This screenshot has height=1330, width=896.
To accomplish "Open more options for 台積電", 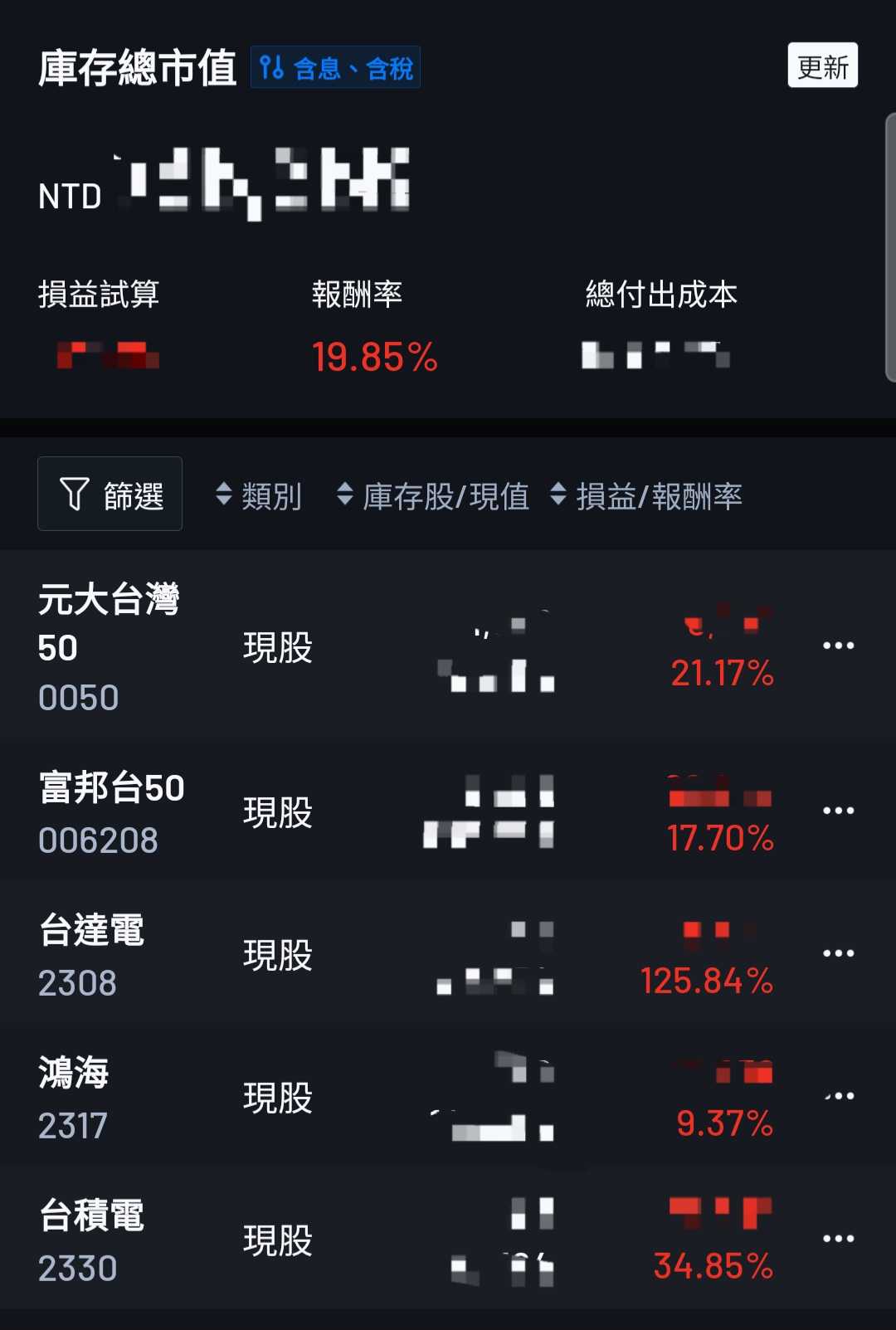I will coord(838,1239).
